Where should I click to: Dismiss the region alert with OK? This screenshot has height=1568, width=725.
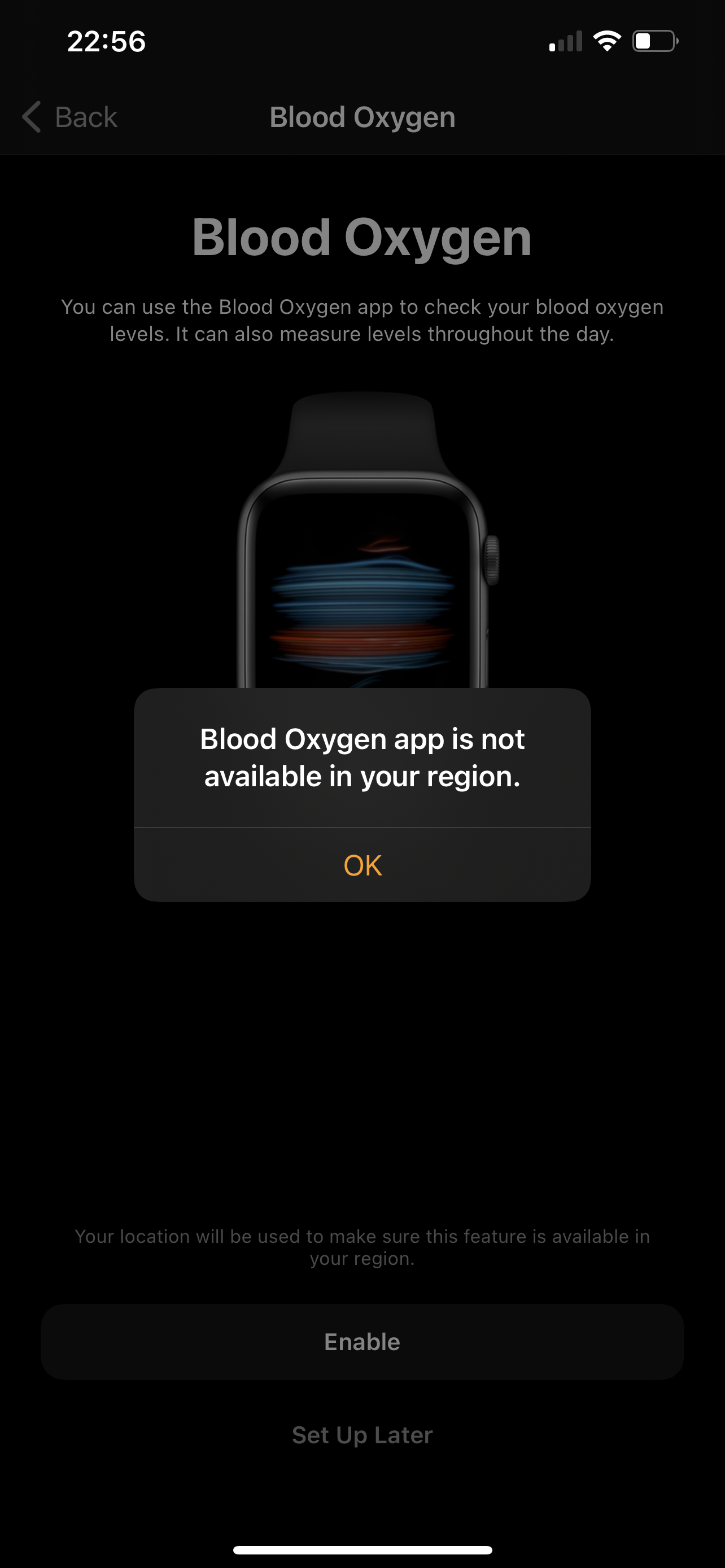click(x=362, y=865)
